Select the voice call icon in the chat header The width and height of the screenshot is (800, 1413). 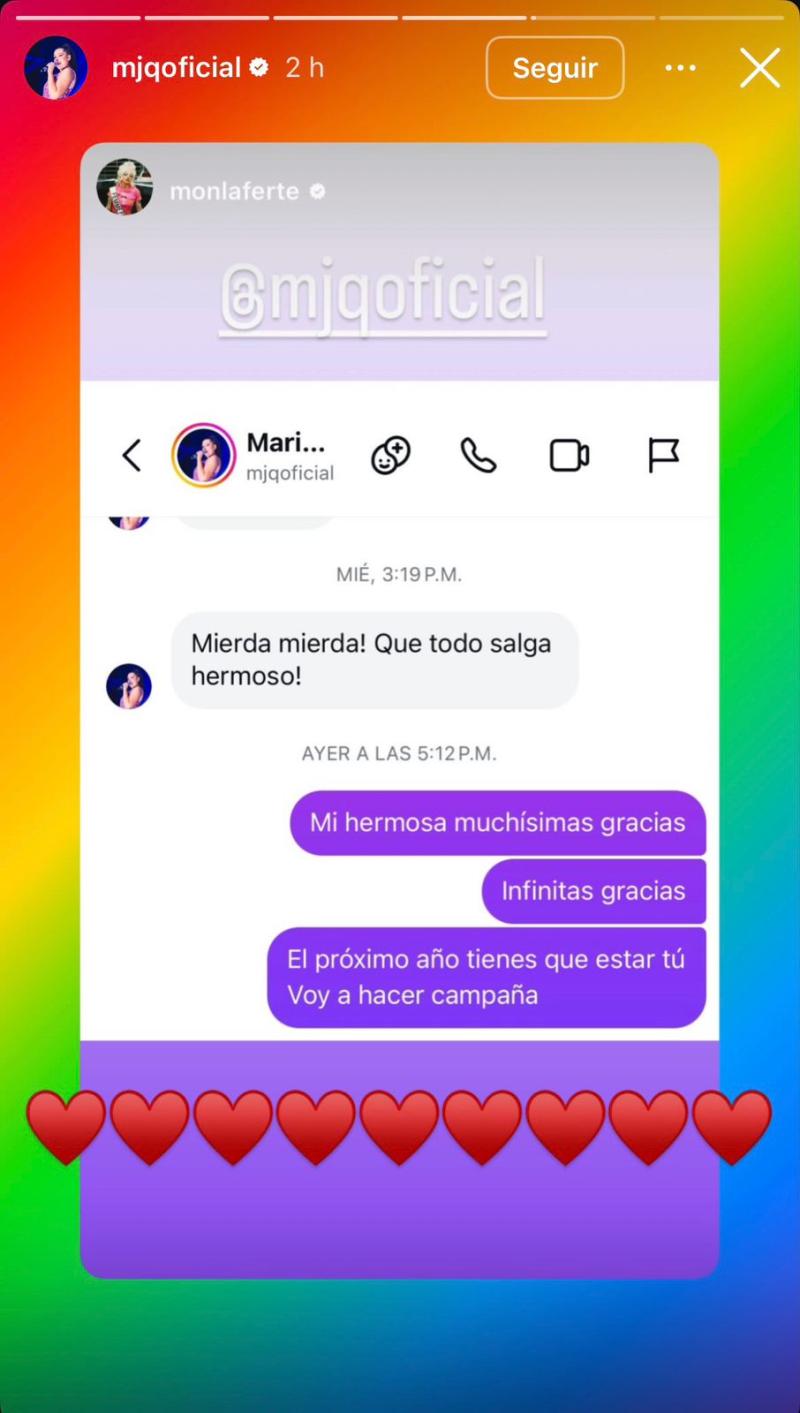[478, 455]
